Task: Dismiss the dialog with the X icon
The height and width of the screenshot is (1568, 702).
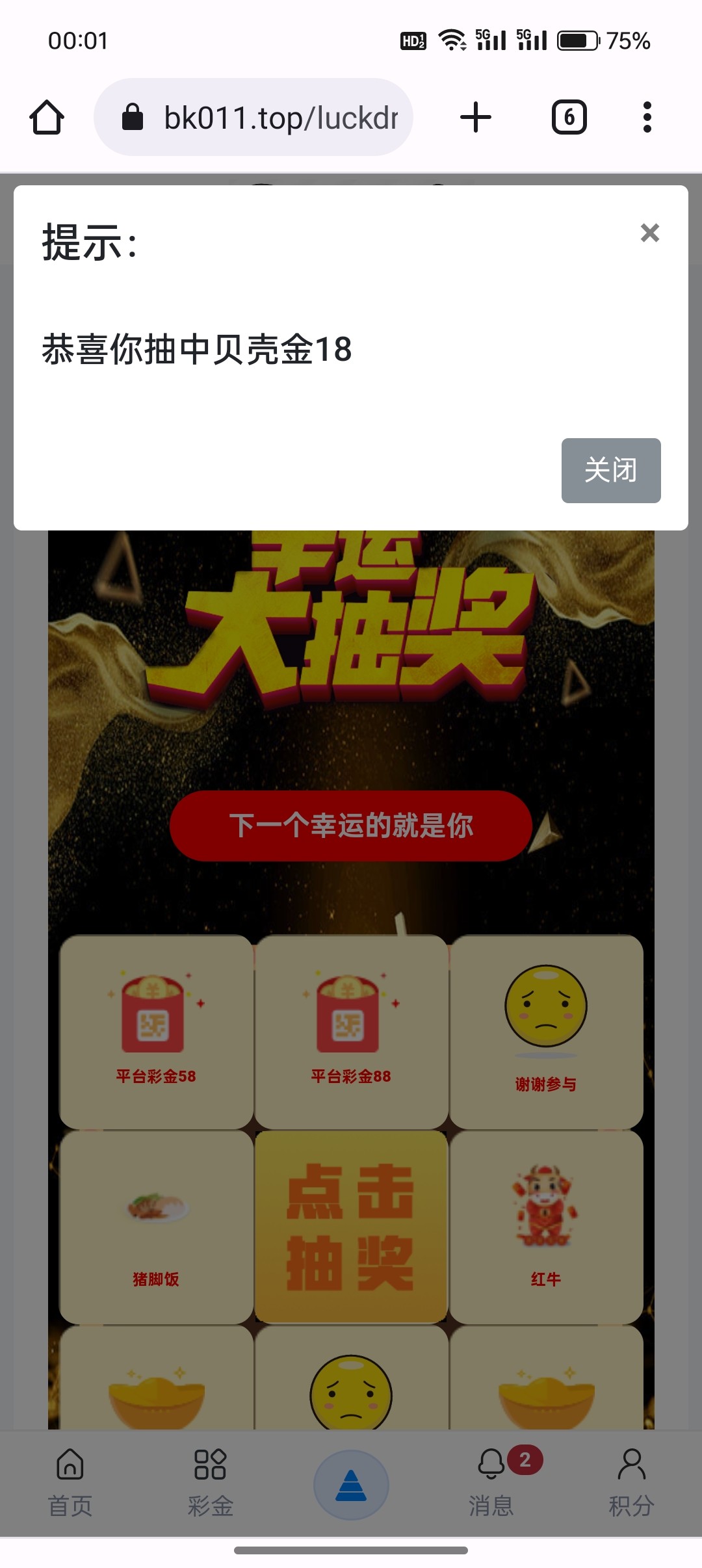Action: (x=649, y=233)
